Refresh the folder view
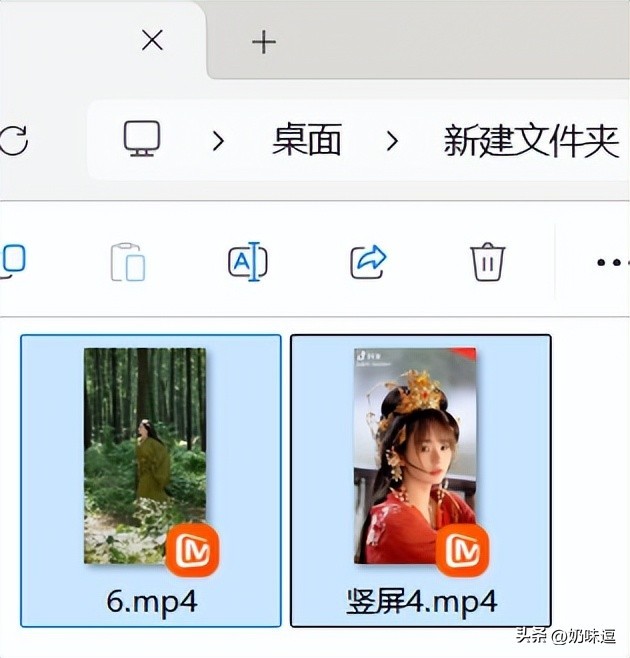630x658 pixels. coord(14,140)
